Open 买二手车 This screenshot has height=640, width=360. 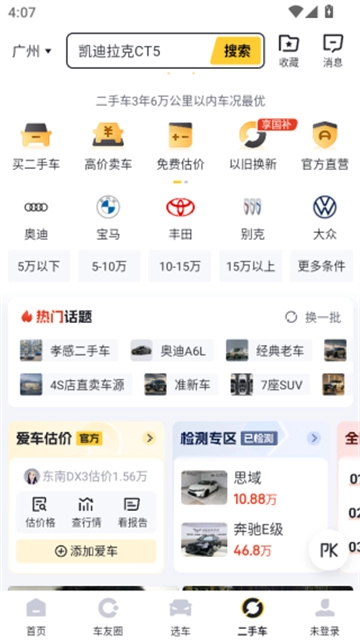click(x=36, y=147)
